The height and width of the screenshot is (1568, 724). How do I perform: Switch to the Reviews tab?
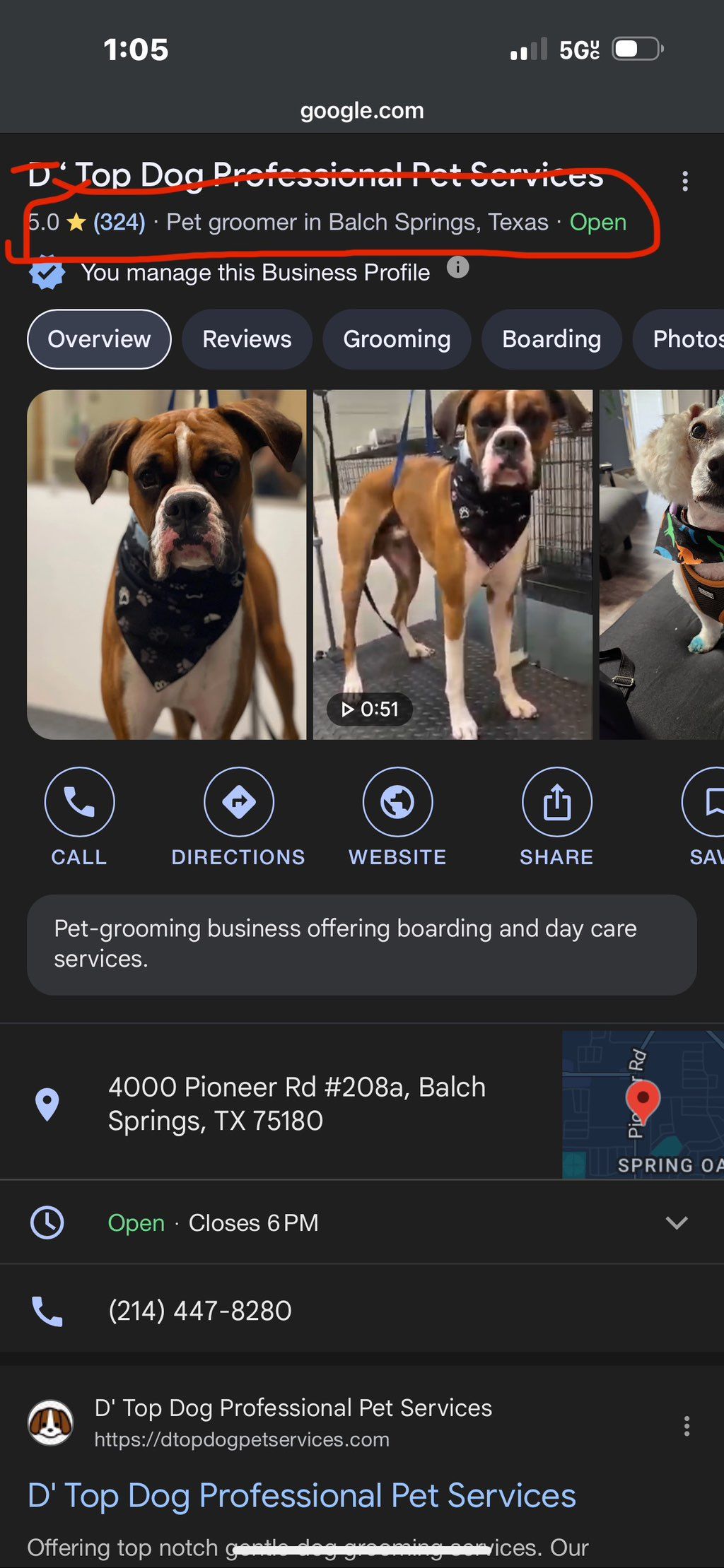247,339
